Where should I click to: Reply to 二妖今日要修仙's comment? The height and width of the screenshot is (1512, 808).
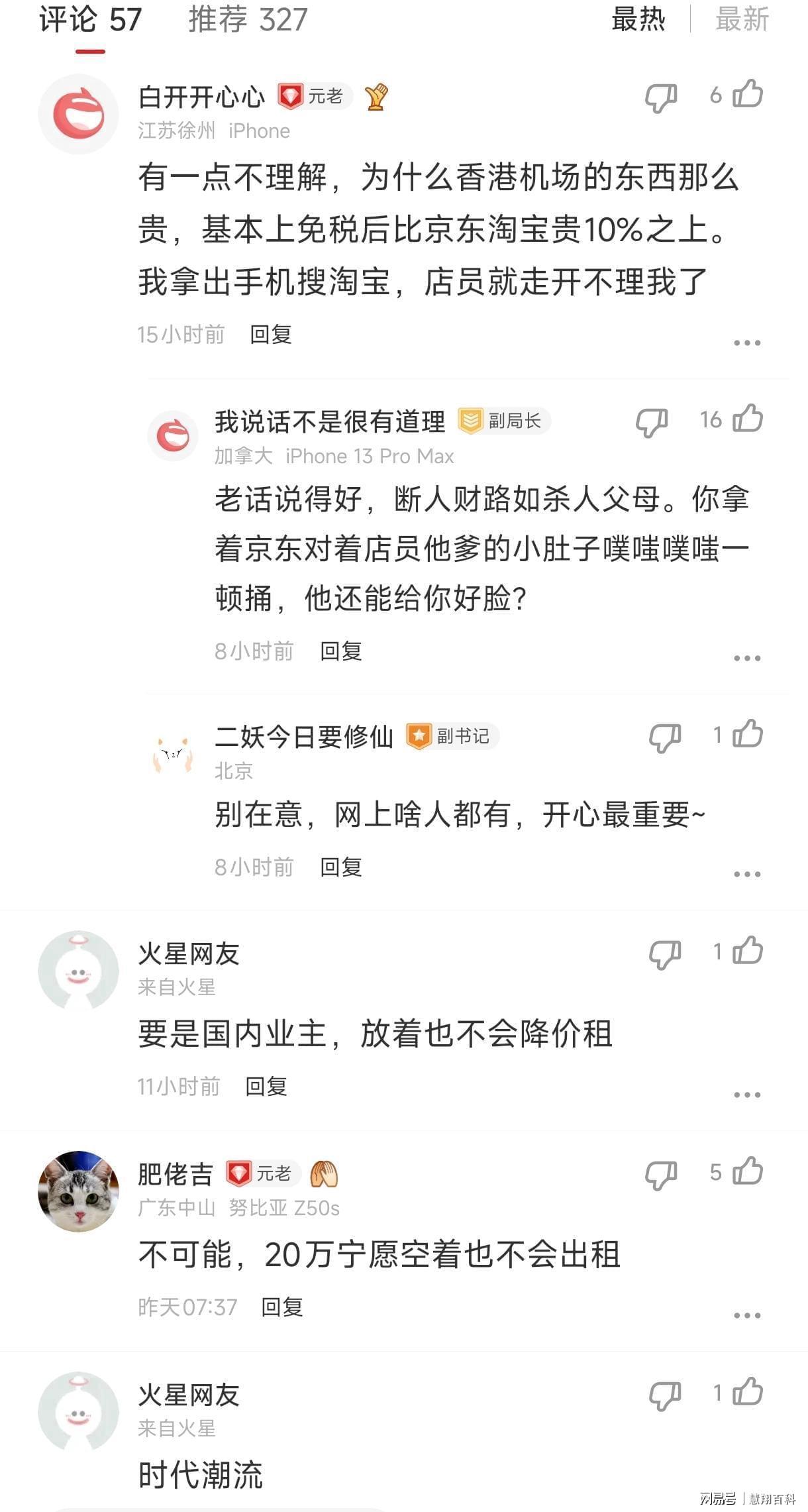pyautogui.click(x=340, y=867)
